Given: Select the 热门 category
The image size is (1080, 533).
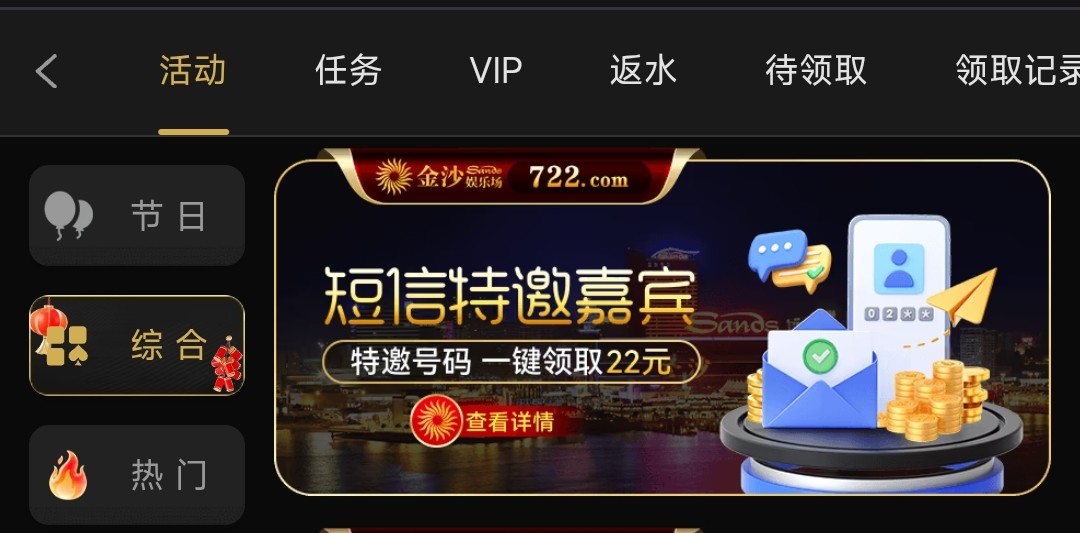Looking at the screenshot, I should click(137, 475).
